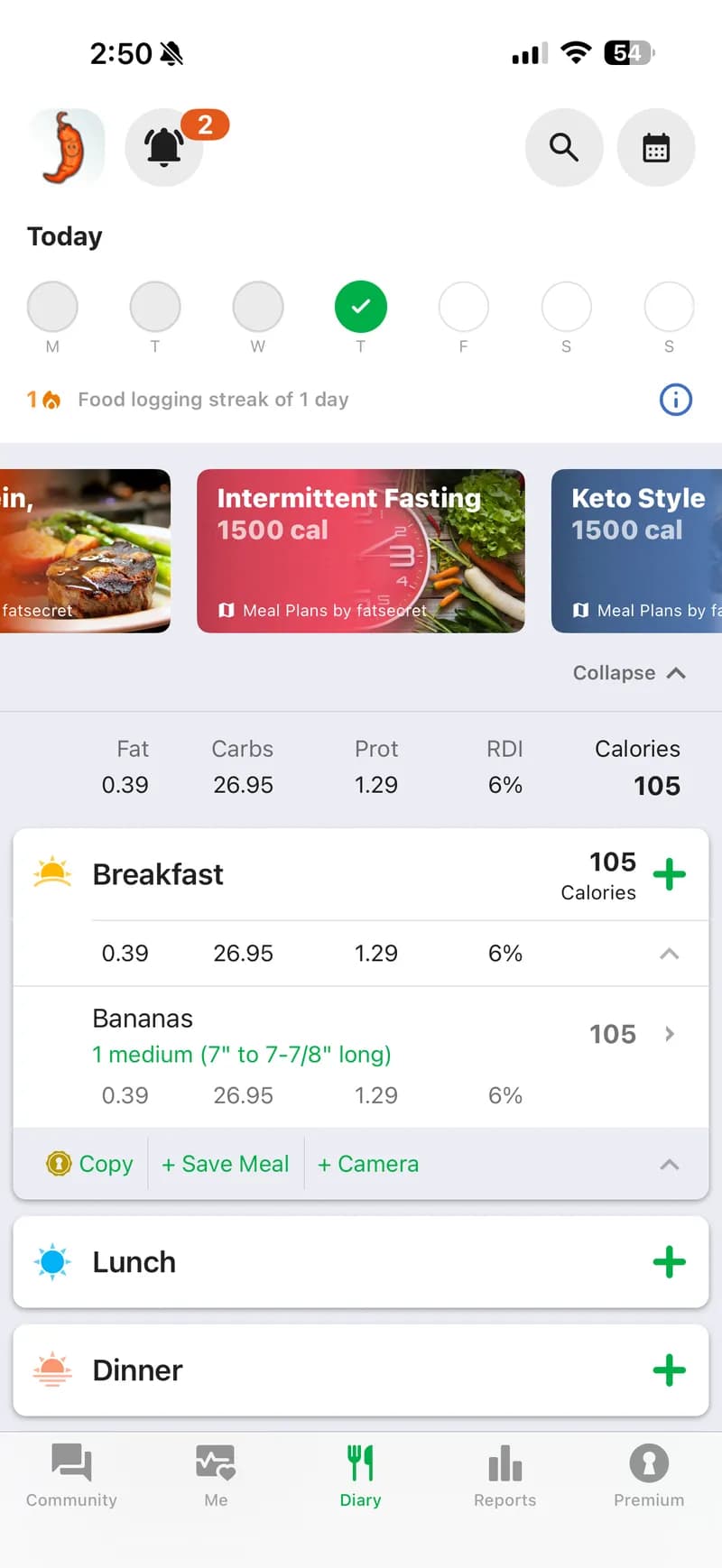The image size is (722, 1568).
Task: Collapse the Breakfast actions row chevron
Action: click(x=669, y=1164)
